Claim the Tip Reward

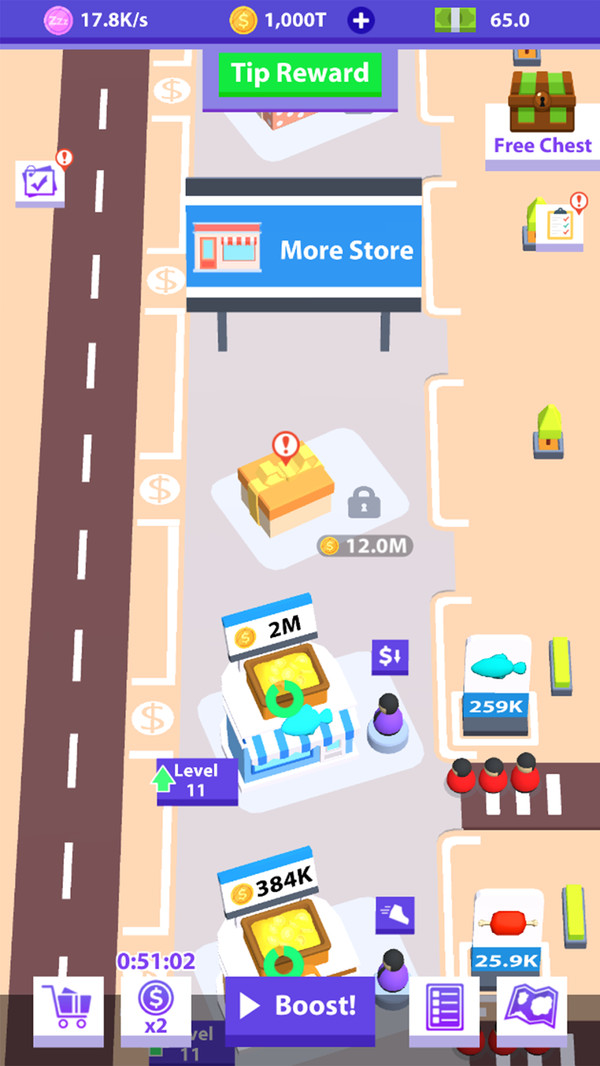click(x=300, y=73)
